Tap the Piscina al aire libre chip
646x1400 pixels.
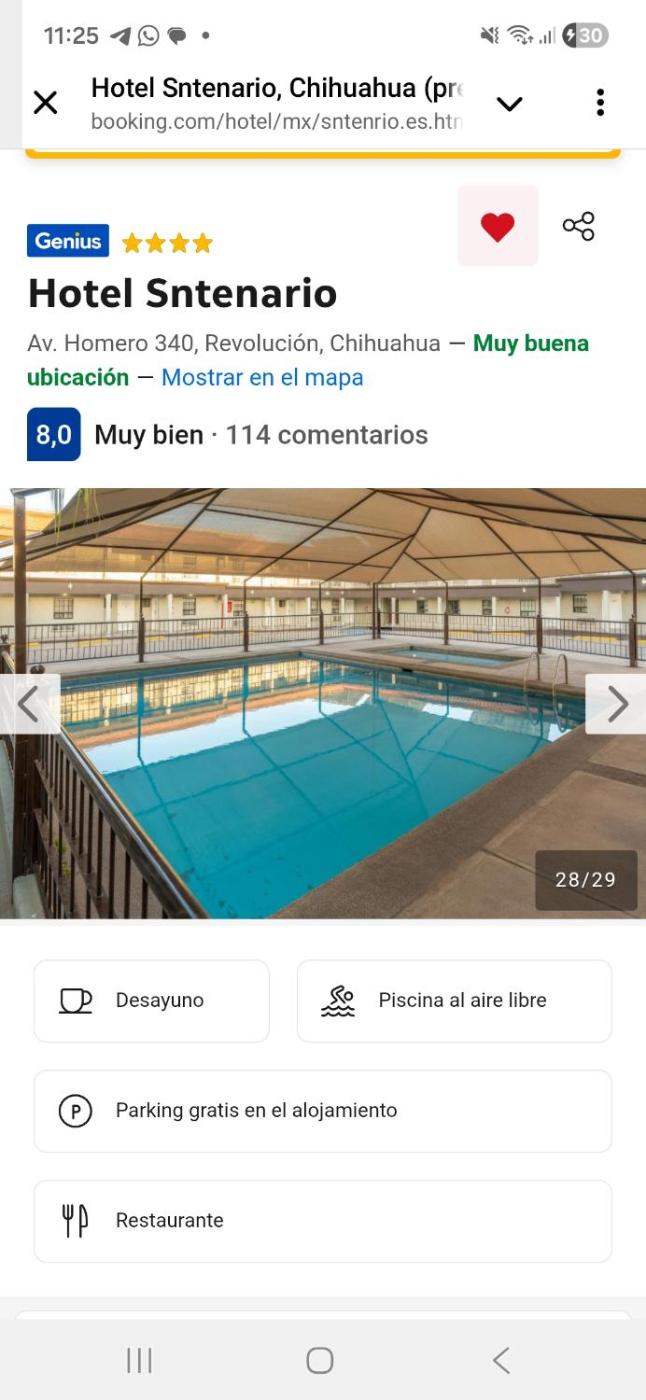tap(454, 1001)
